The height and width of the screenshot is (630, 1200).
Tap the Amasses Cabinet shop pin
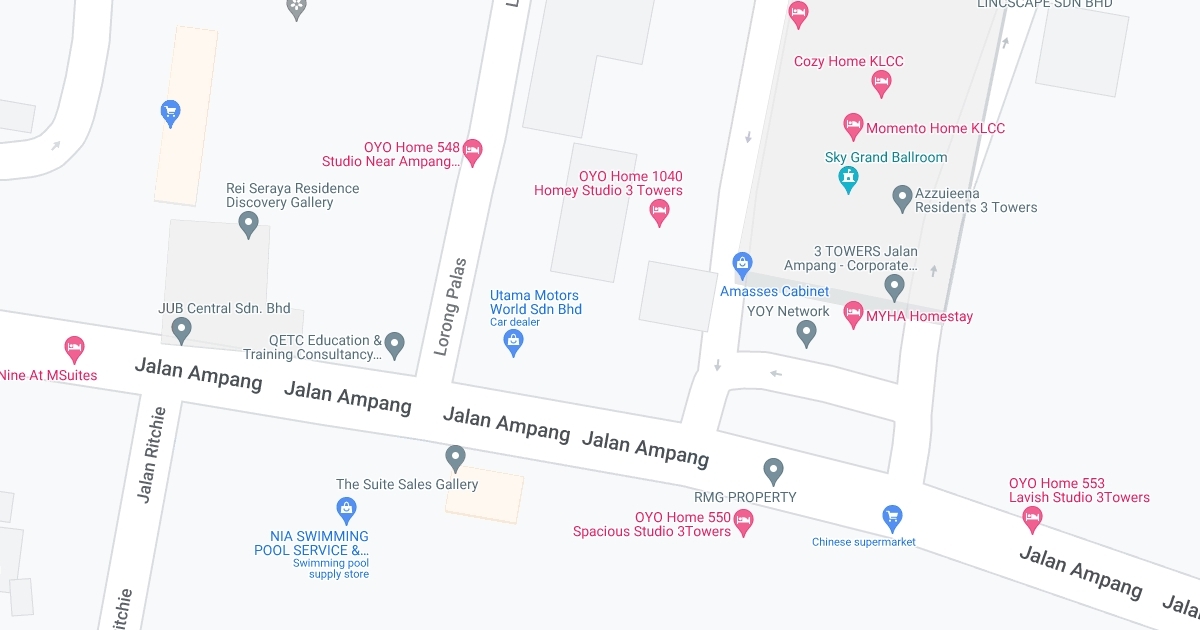point(742,265)
